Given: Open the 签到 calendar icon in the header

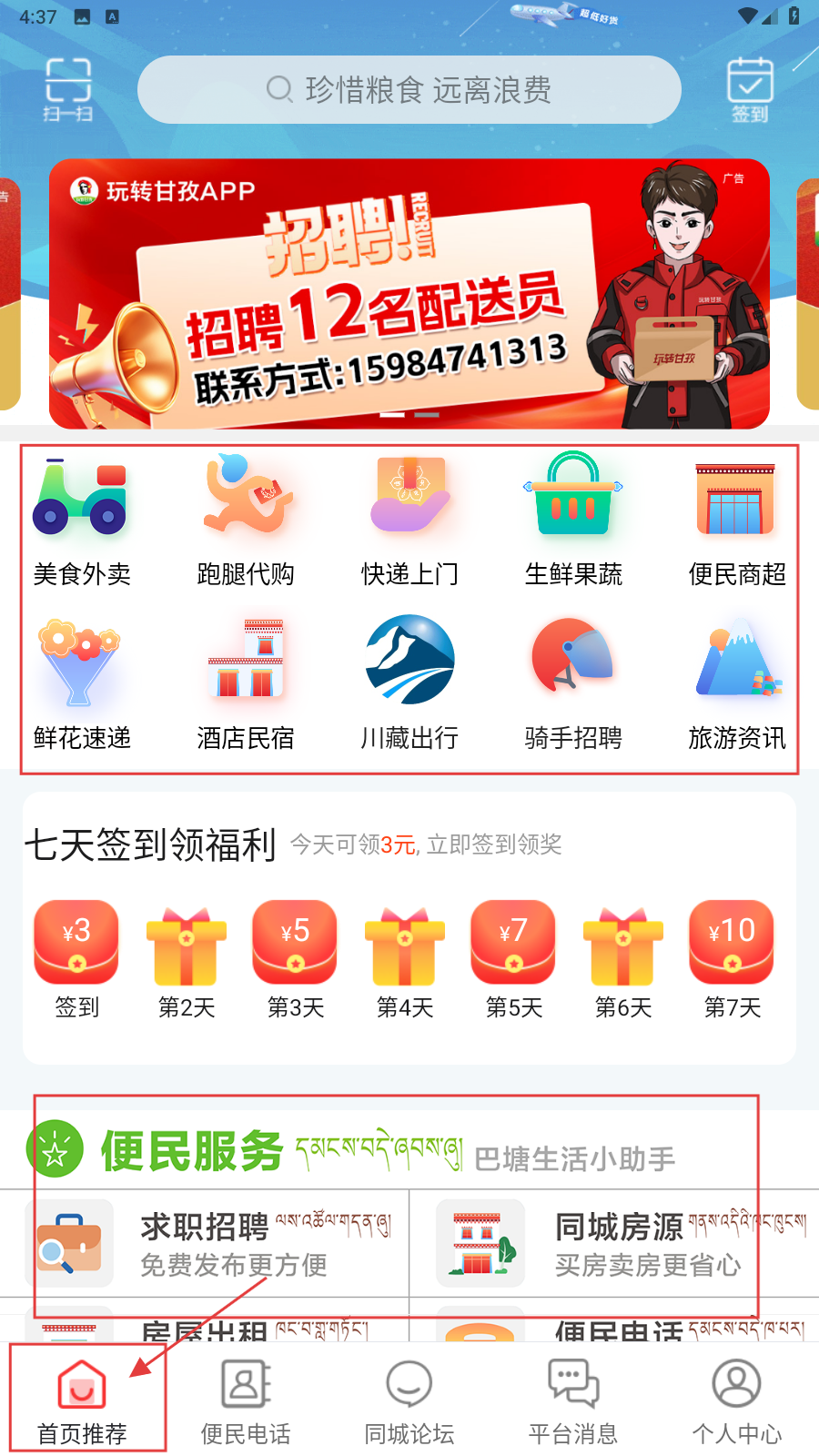Looking at the screenshot, I should pos(750,88).
